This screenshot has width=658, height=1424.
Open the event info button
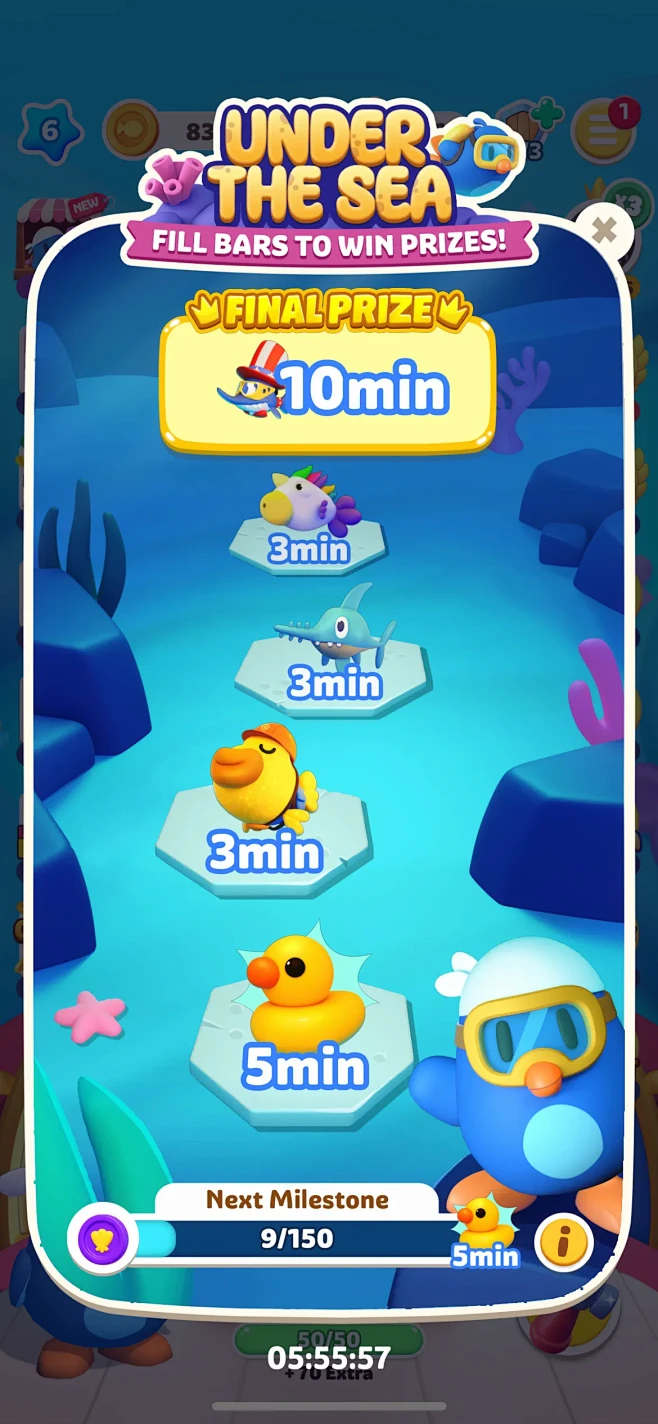tap(563, 1243)
